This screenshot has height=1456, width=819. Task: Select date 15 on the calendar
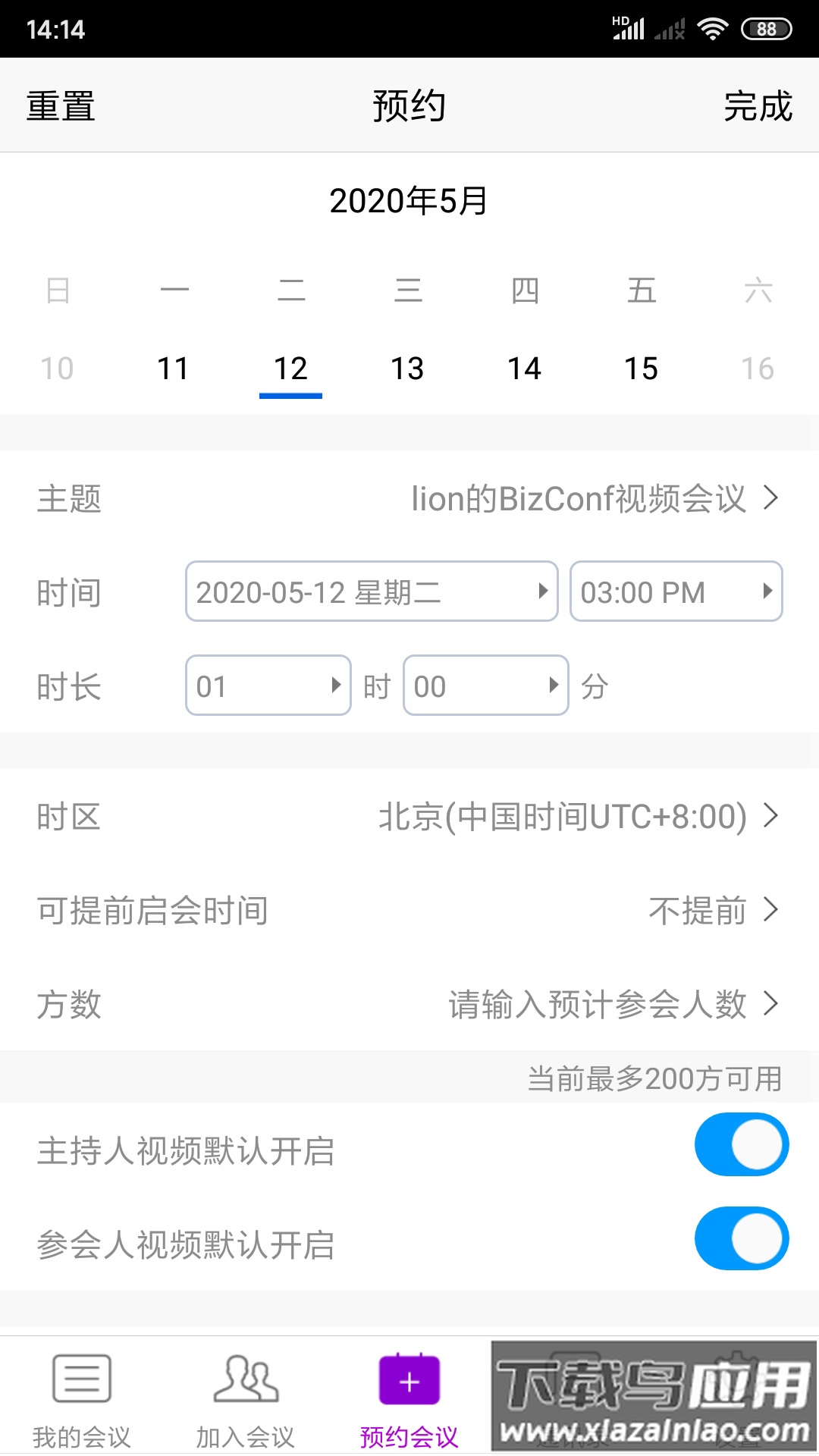coord(642,369)
